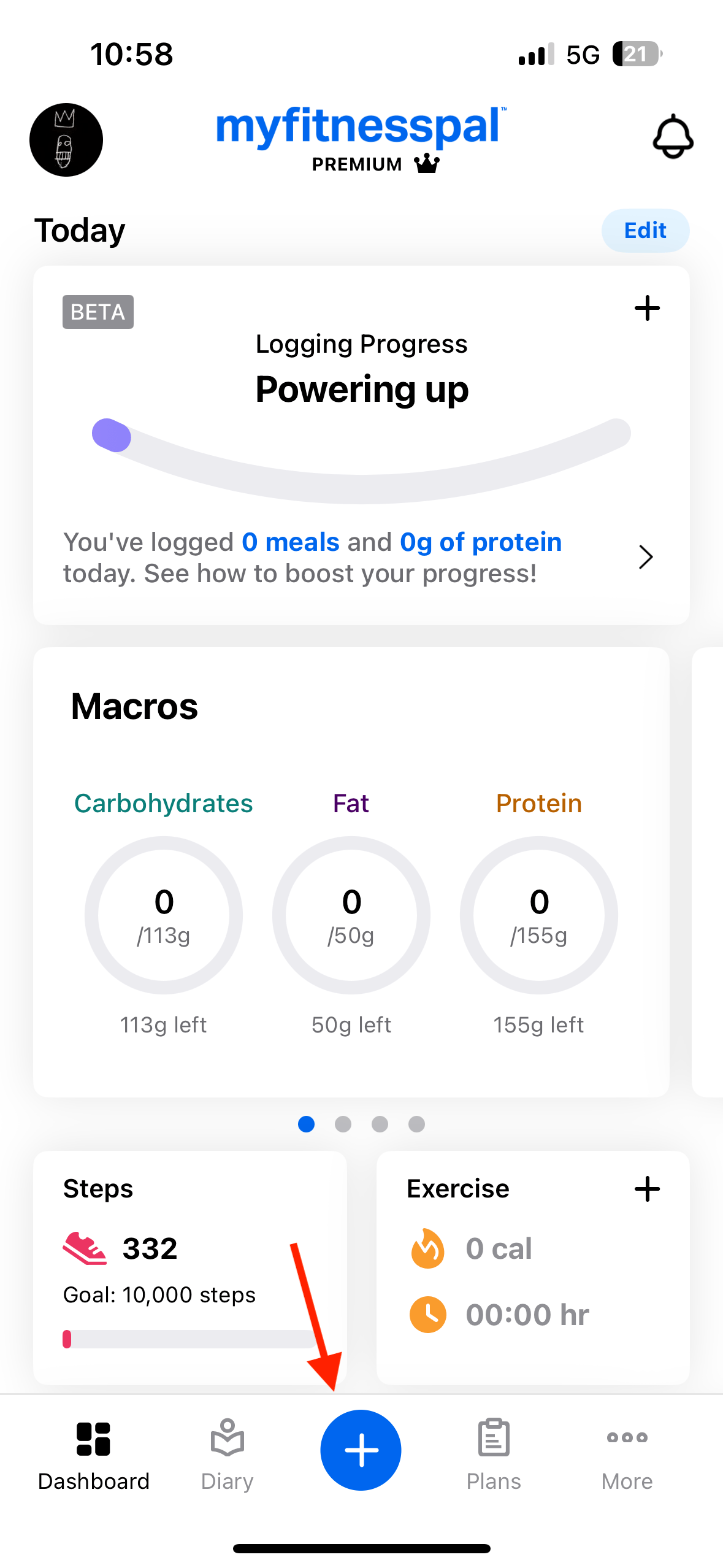
Task: Open the profile avatar
Action: tap(66, 140)
